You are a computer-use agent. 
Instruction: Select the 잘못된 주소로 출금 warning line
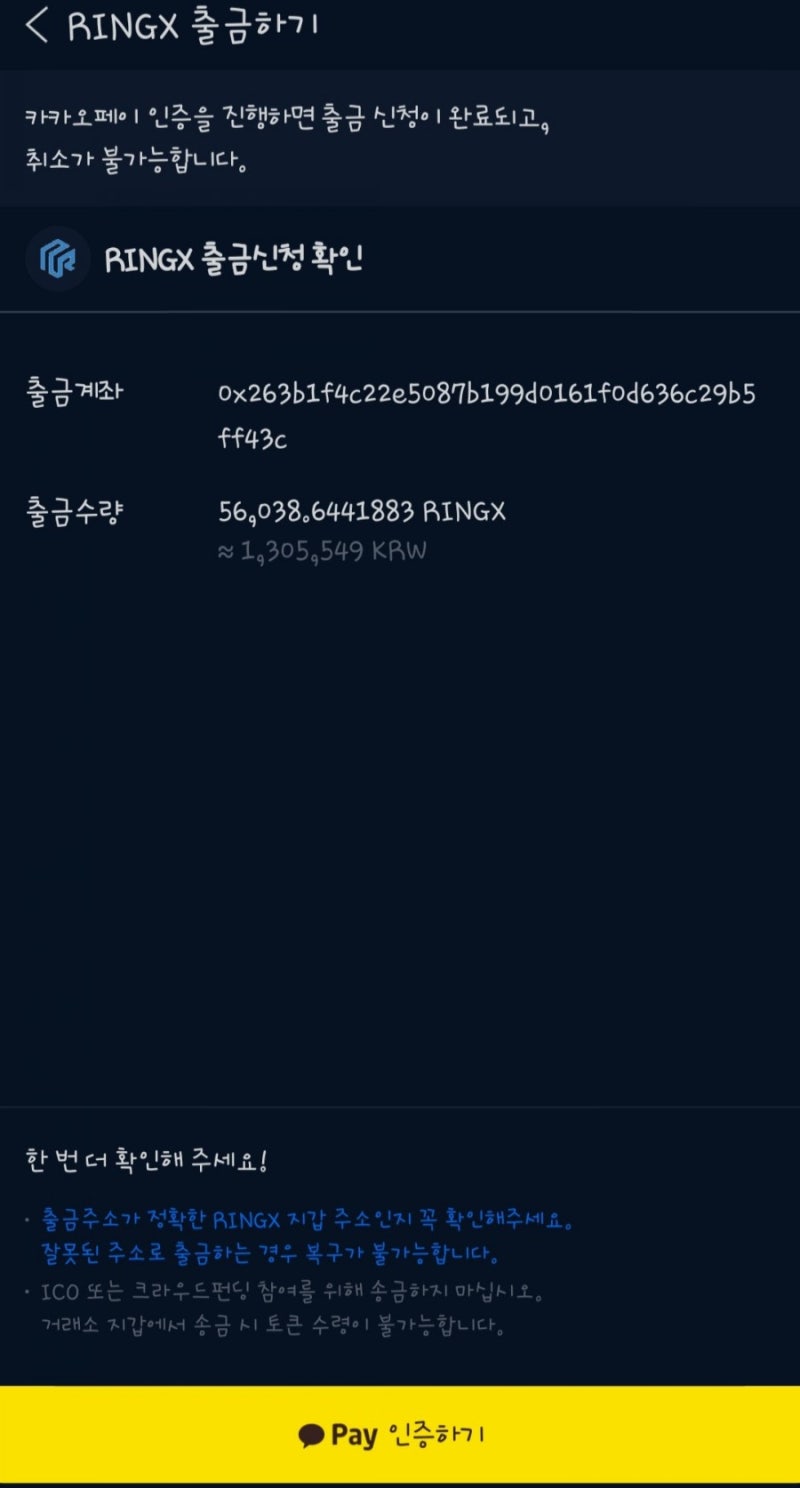coord(270,1254)
